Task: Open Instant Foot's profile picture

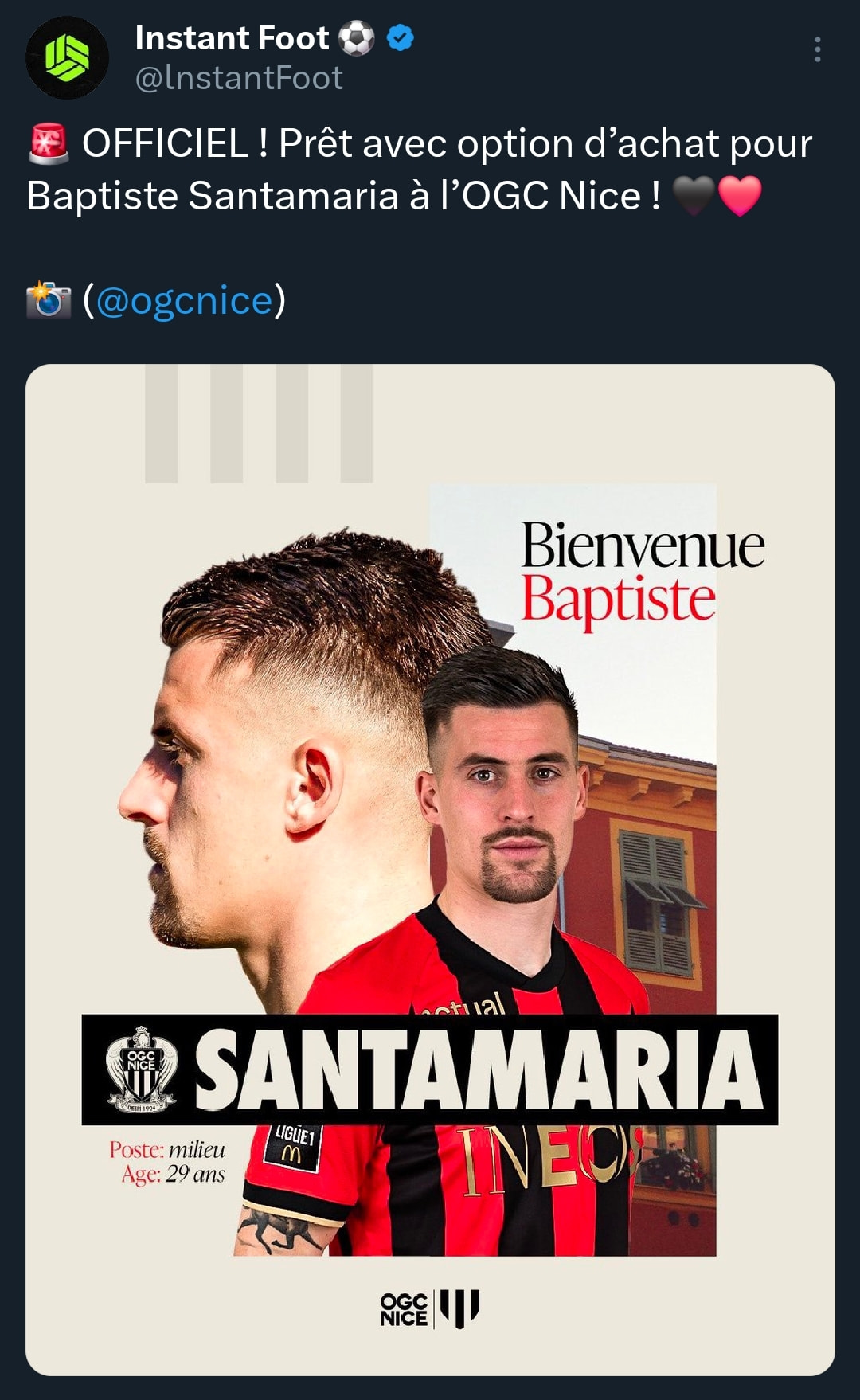Action: click(67, 57)
